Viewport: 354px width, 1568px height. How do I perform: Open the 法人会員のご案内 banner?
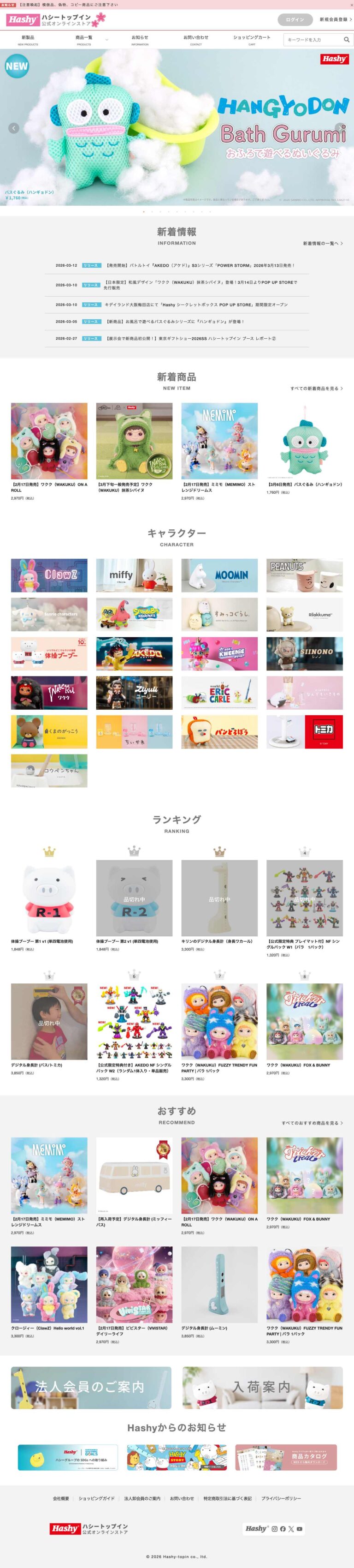point(91,1388)
